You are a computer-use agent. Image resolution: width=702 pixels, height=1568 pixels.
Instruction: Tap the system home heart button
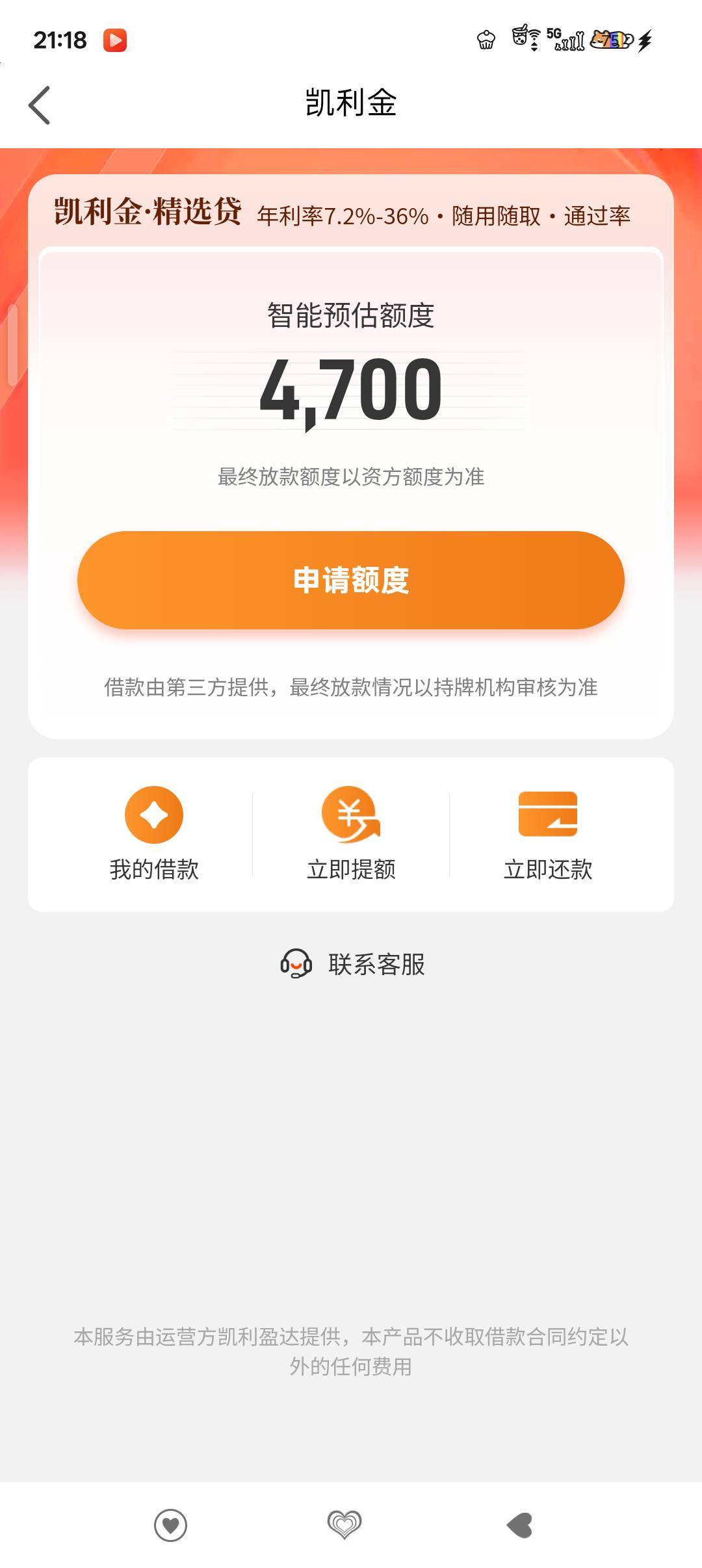344,1524
